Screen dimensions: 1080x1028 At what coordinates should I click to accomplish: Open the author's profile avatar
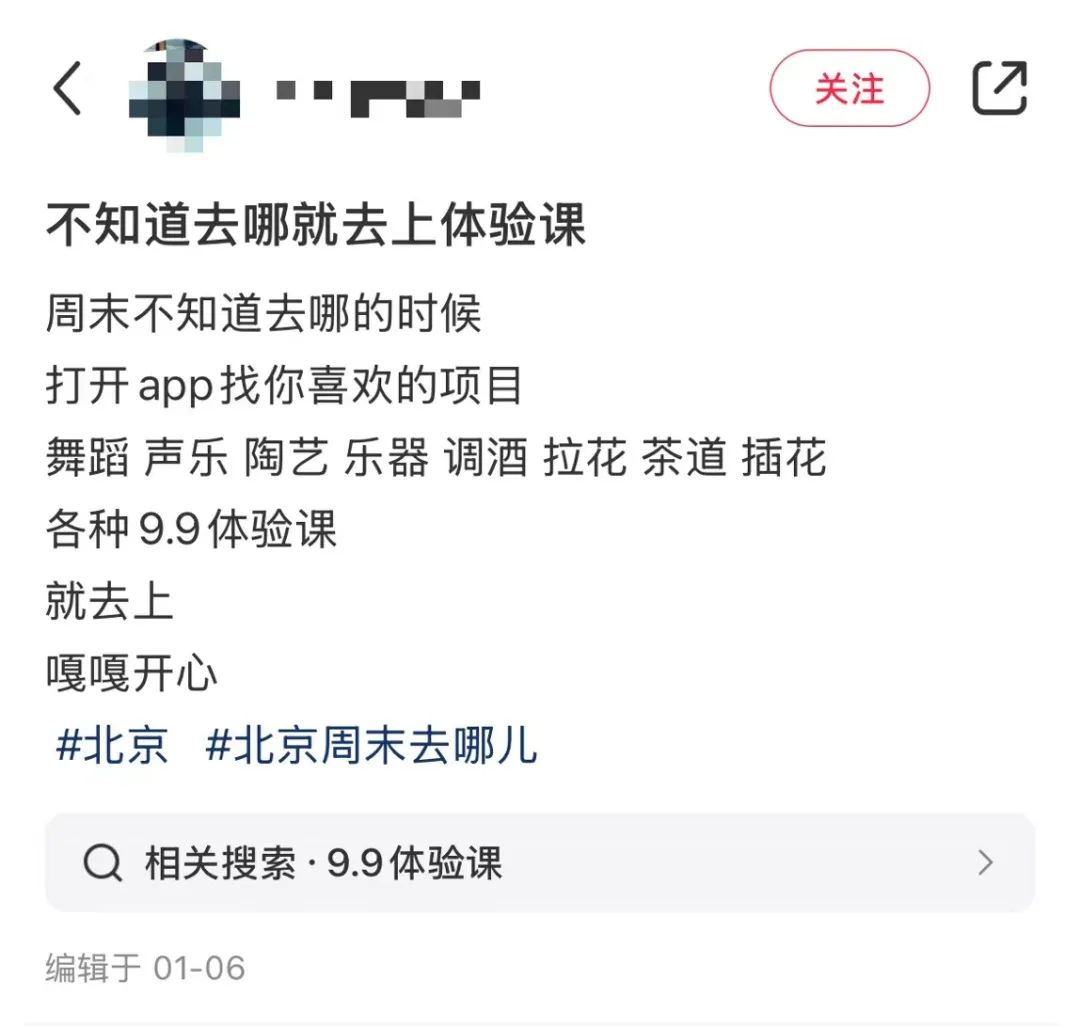[x=185, y=90]
